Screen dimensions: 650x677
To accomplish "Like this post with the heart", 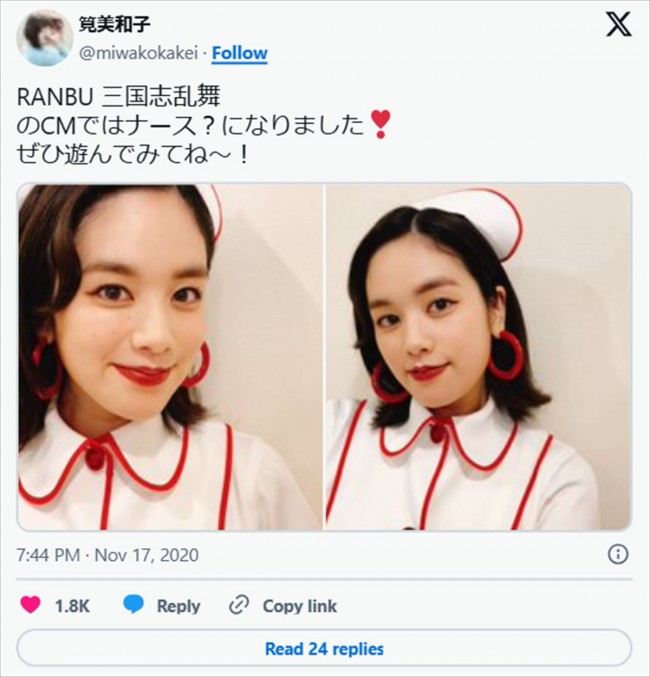I will (32, 605).
